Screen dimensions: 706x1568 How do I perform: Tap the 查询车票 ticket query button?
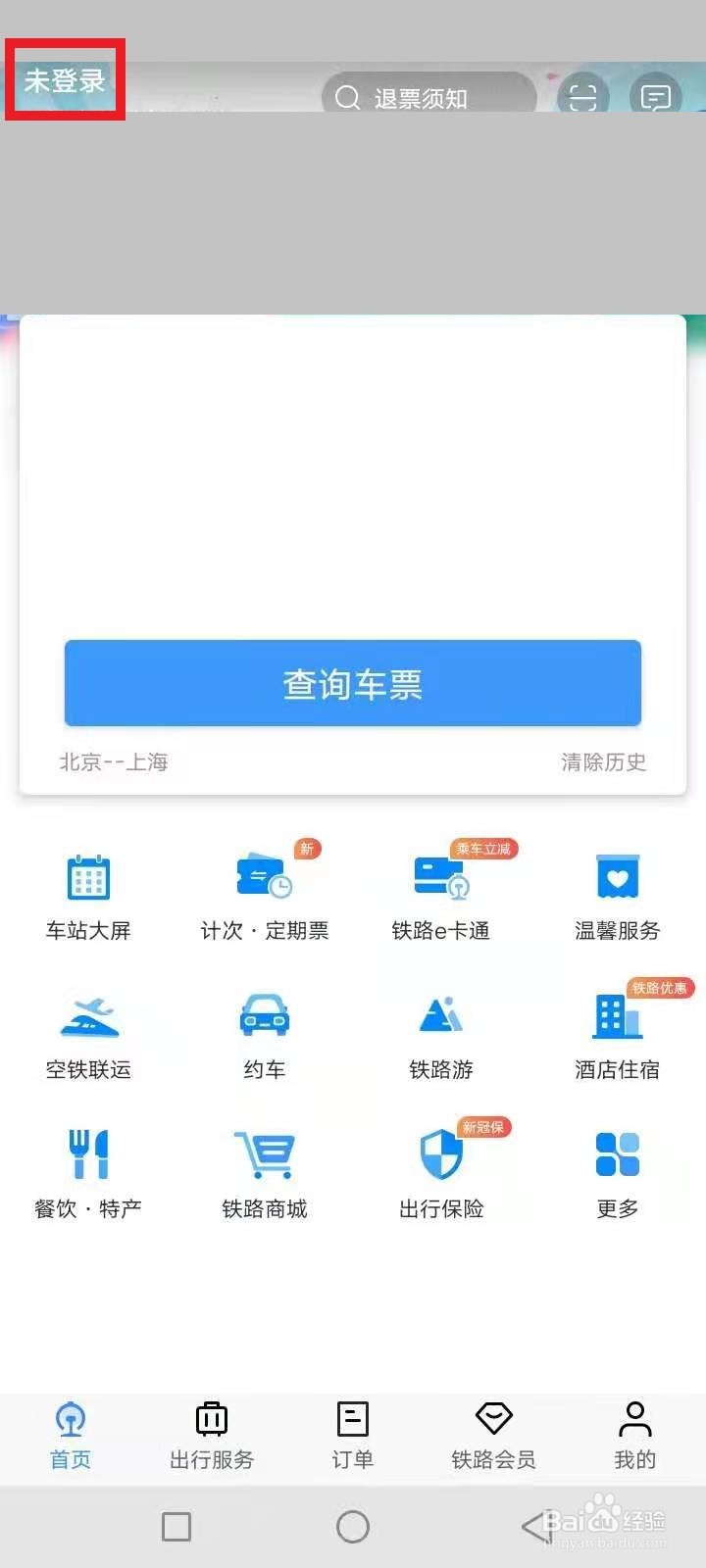352,683
